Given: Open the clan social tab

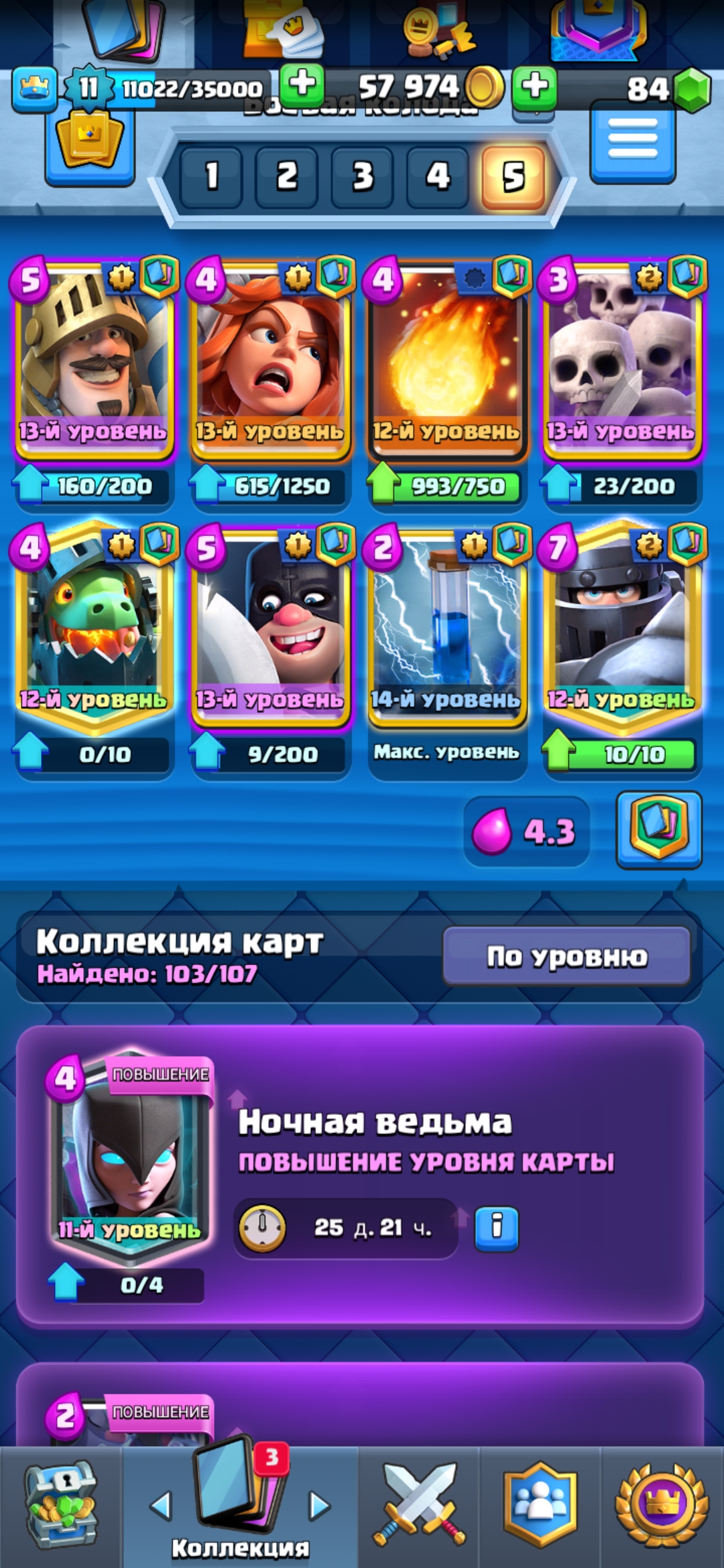Looking at the screenshot, I should pyautogui.click(x=540, y=1506).
